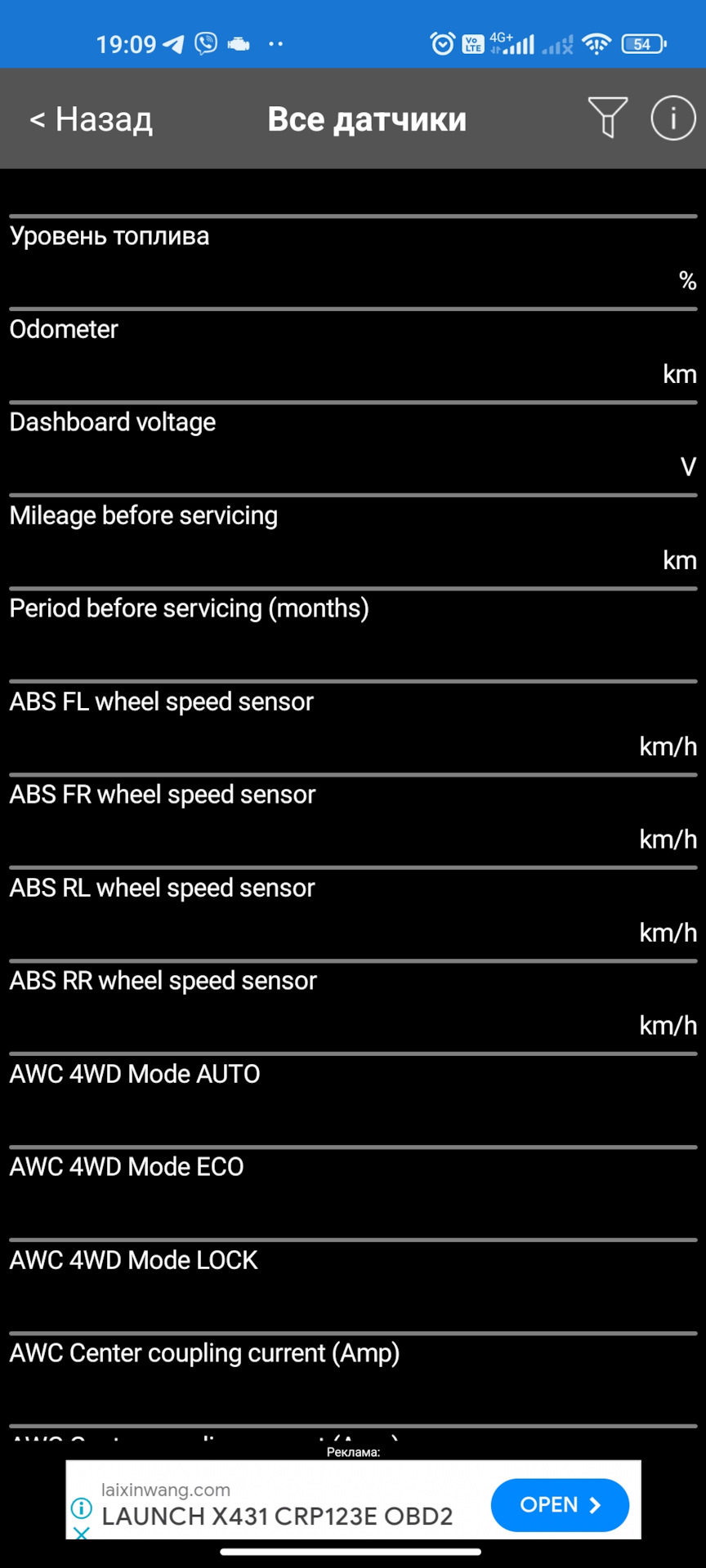Image resolution: width=706 pixels, height=1568 pixels.
Task: Open the AWC 4WD Mode ECO row
Action: tap(353, 1192)
